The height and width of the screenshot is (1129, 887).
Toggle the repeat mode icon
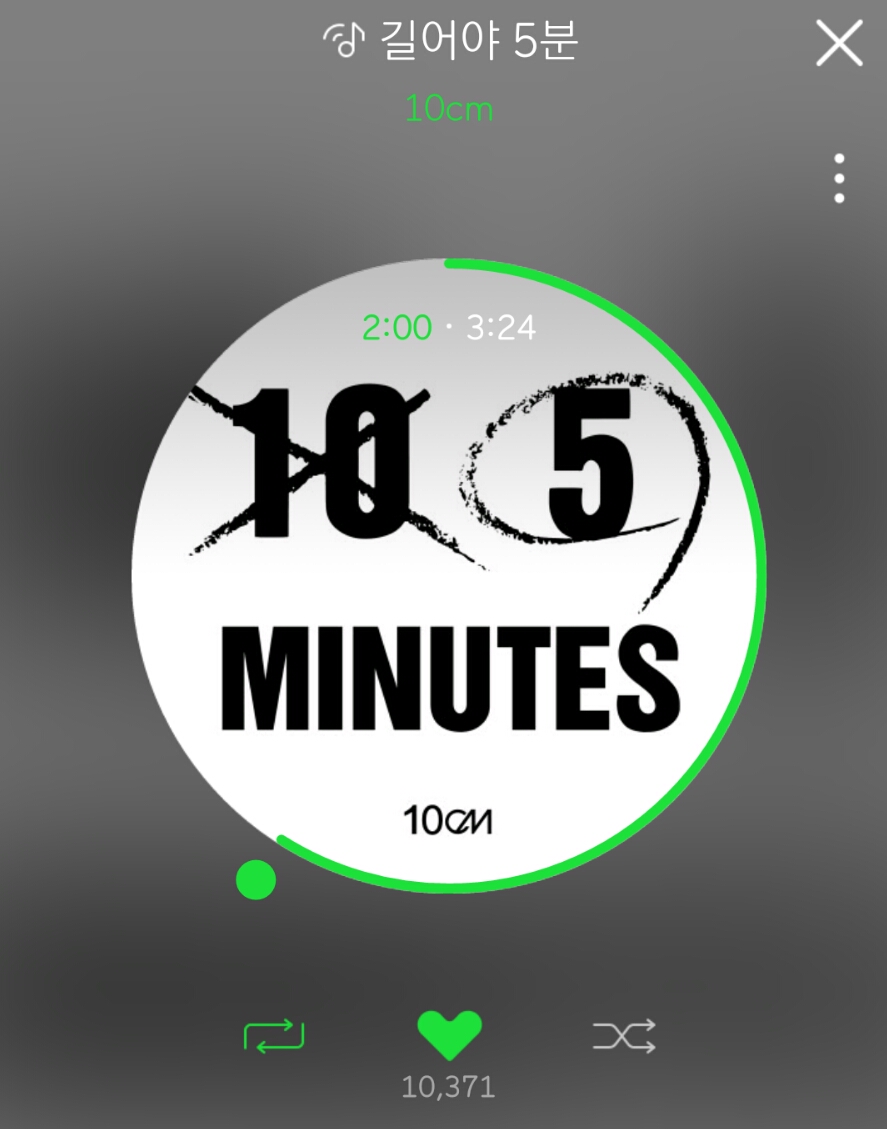pyautogui.click(x=274, y=1035)
